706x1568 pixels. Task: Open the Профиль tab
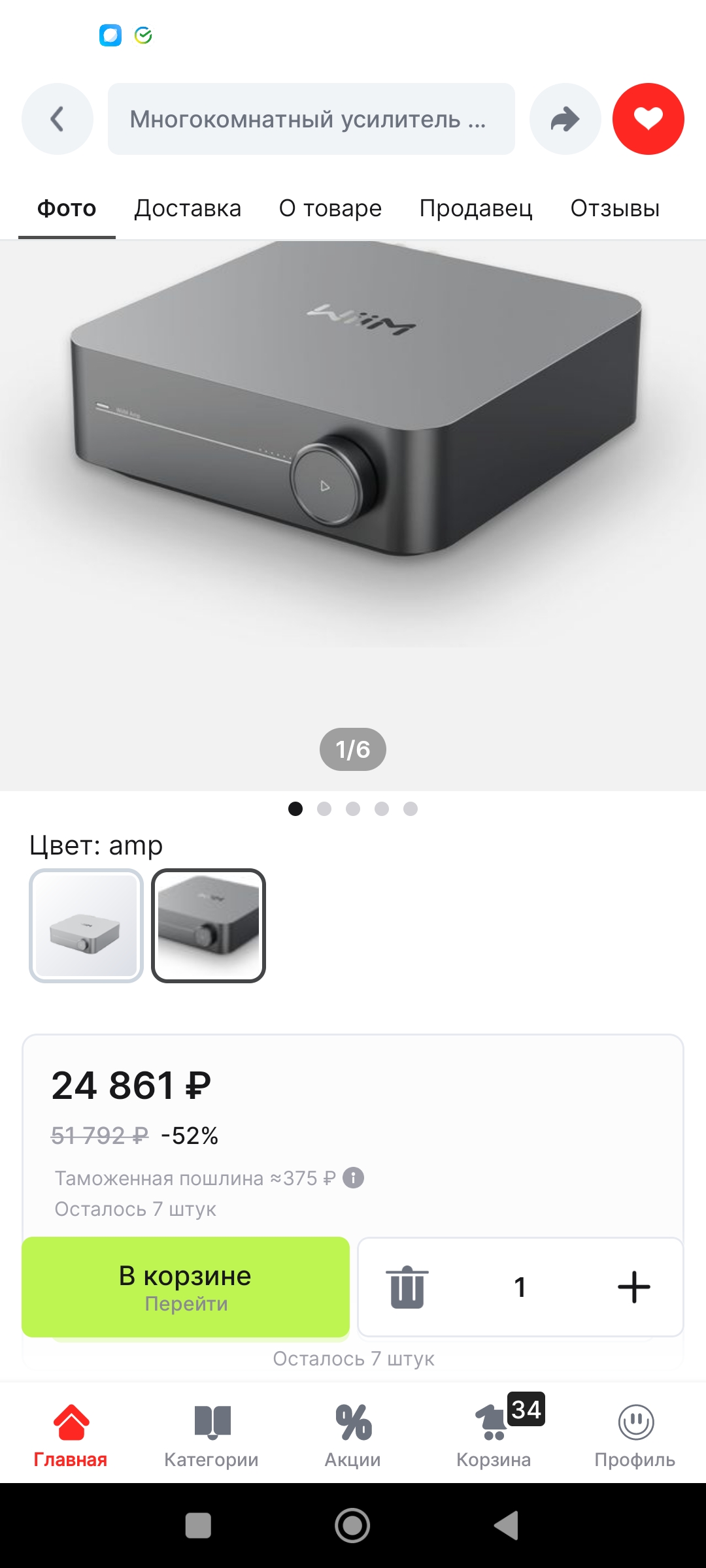click(x=635, y=1435)
